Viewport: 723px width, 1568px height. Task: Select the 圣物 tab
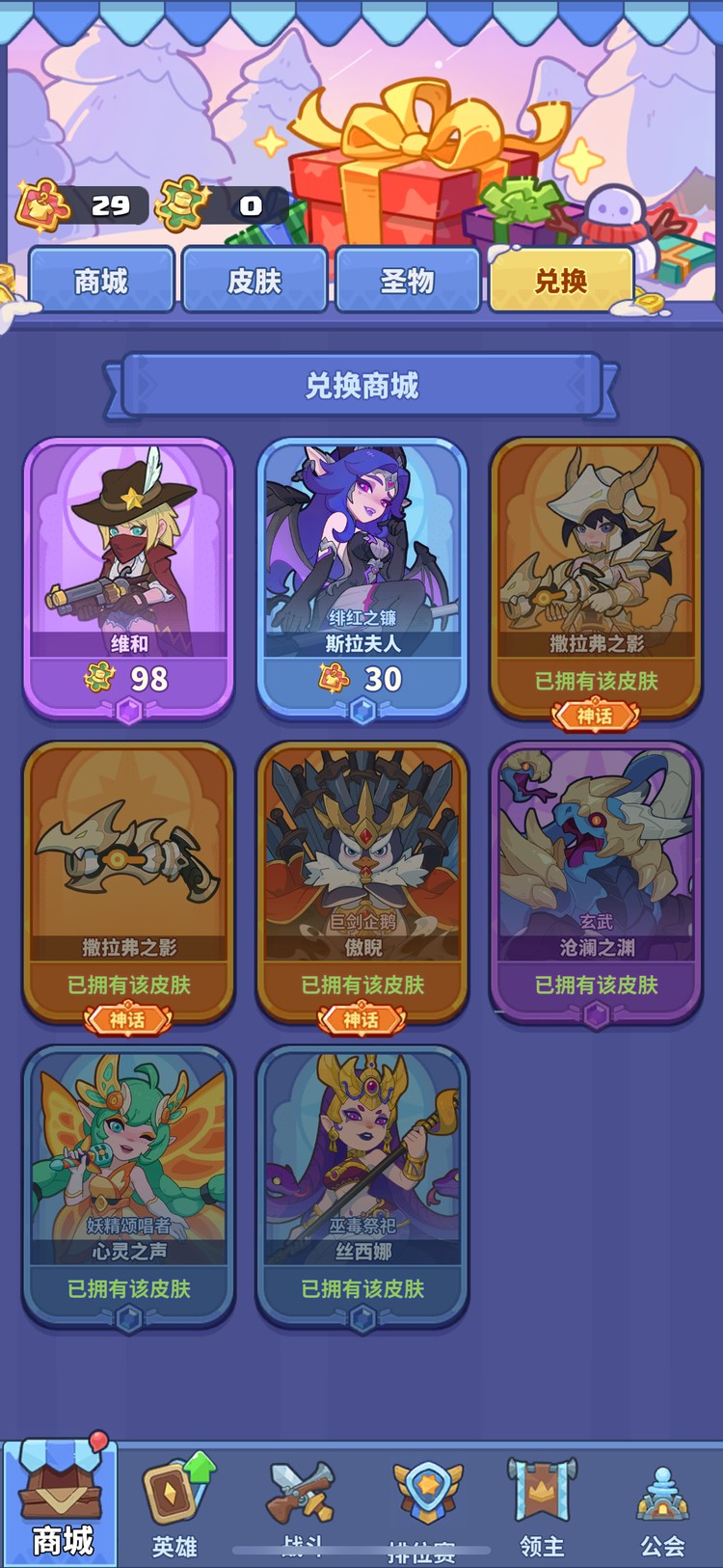(408, 281)
